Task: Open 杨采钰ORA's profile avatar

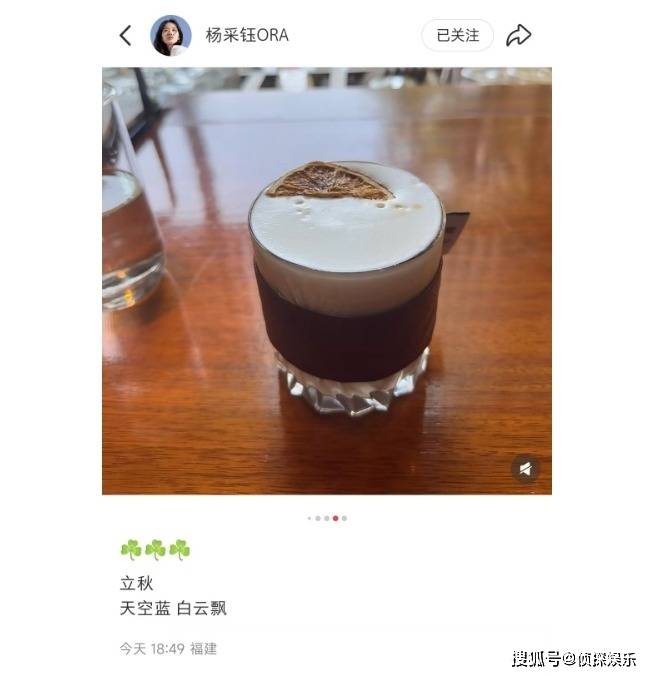Action: point(171,36)
